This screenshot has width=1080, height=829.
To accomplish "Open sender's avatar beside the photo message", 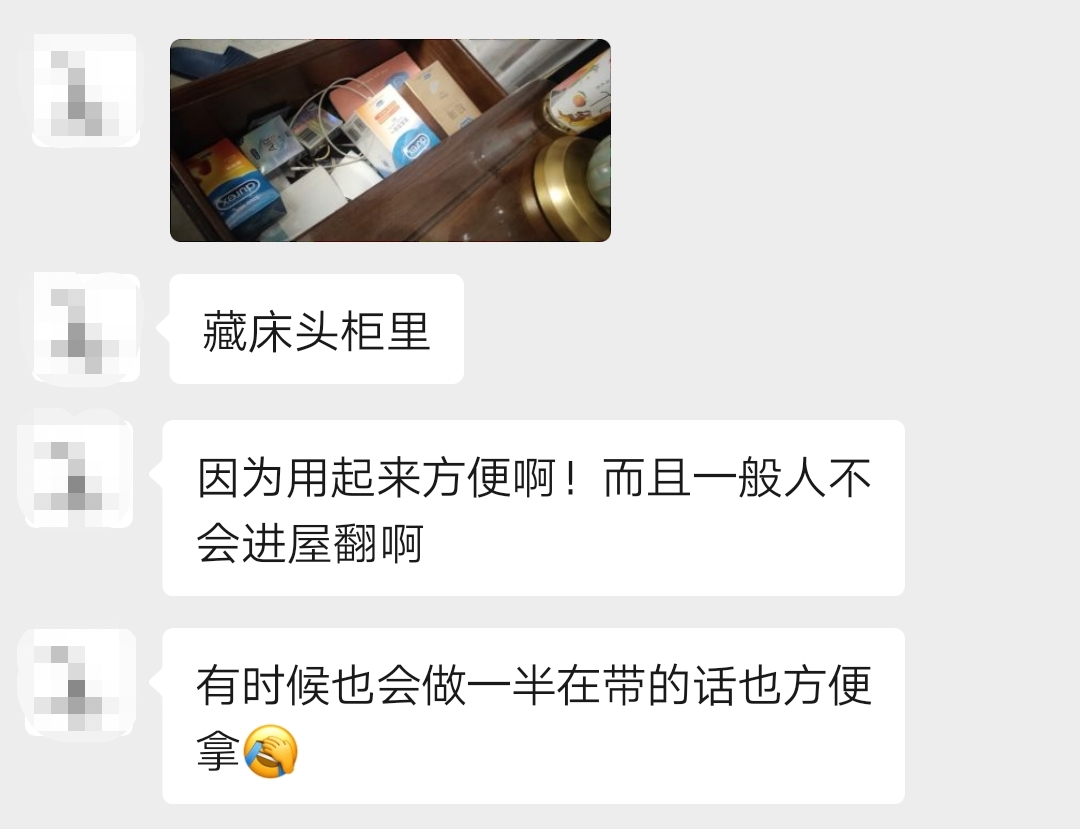I will [84, 90].
